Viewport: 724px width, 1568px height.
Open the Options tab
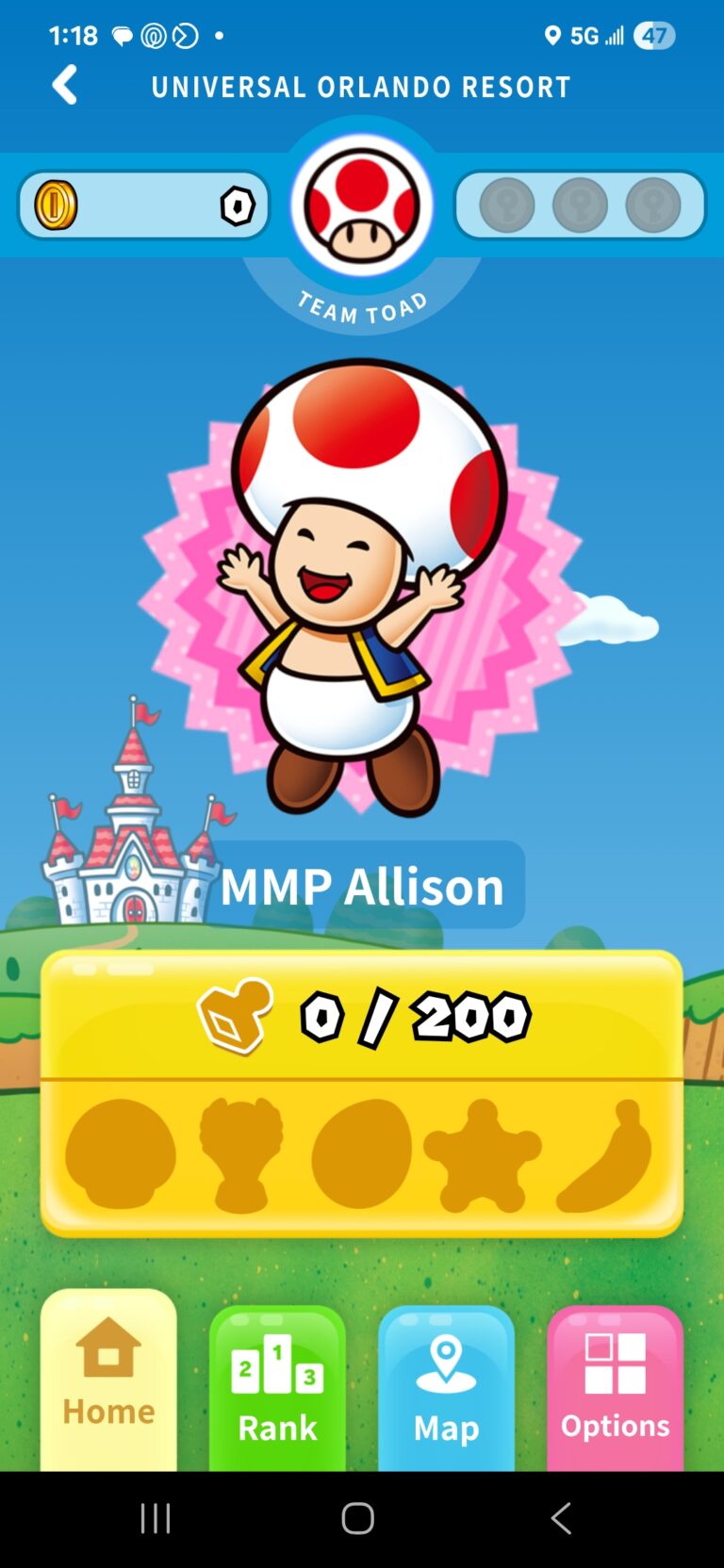(x=615, y=1388)
